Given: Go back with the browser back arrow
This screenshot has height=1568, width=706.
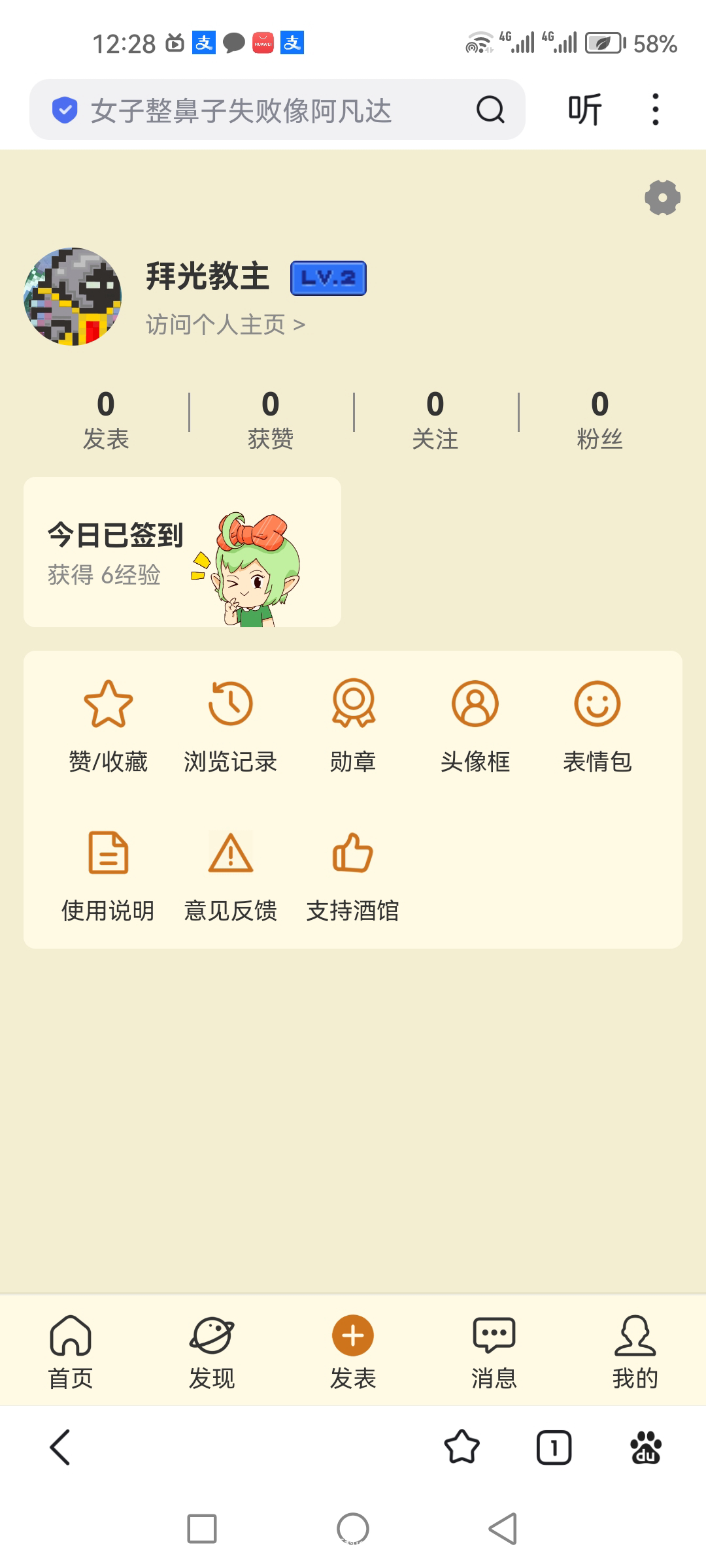Looking at the screenshot, I should (60, 1447).
